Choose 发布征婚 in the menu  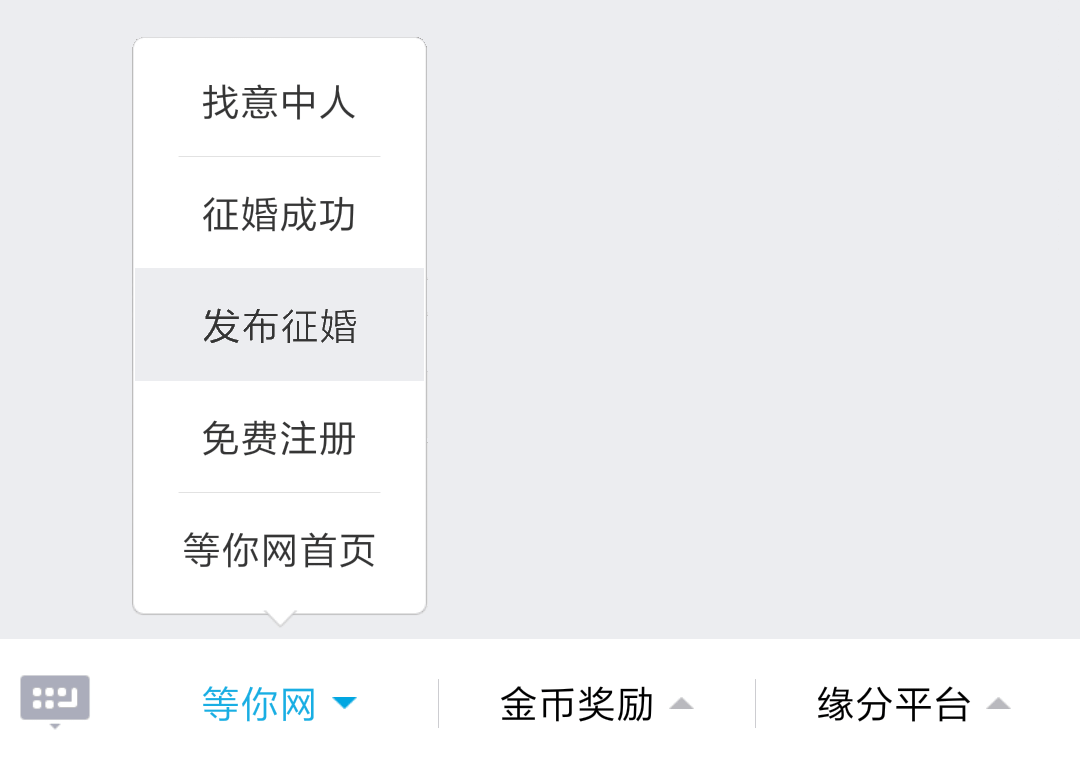[x=279, y=326]
